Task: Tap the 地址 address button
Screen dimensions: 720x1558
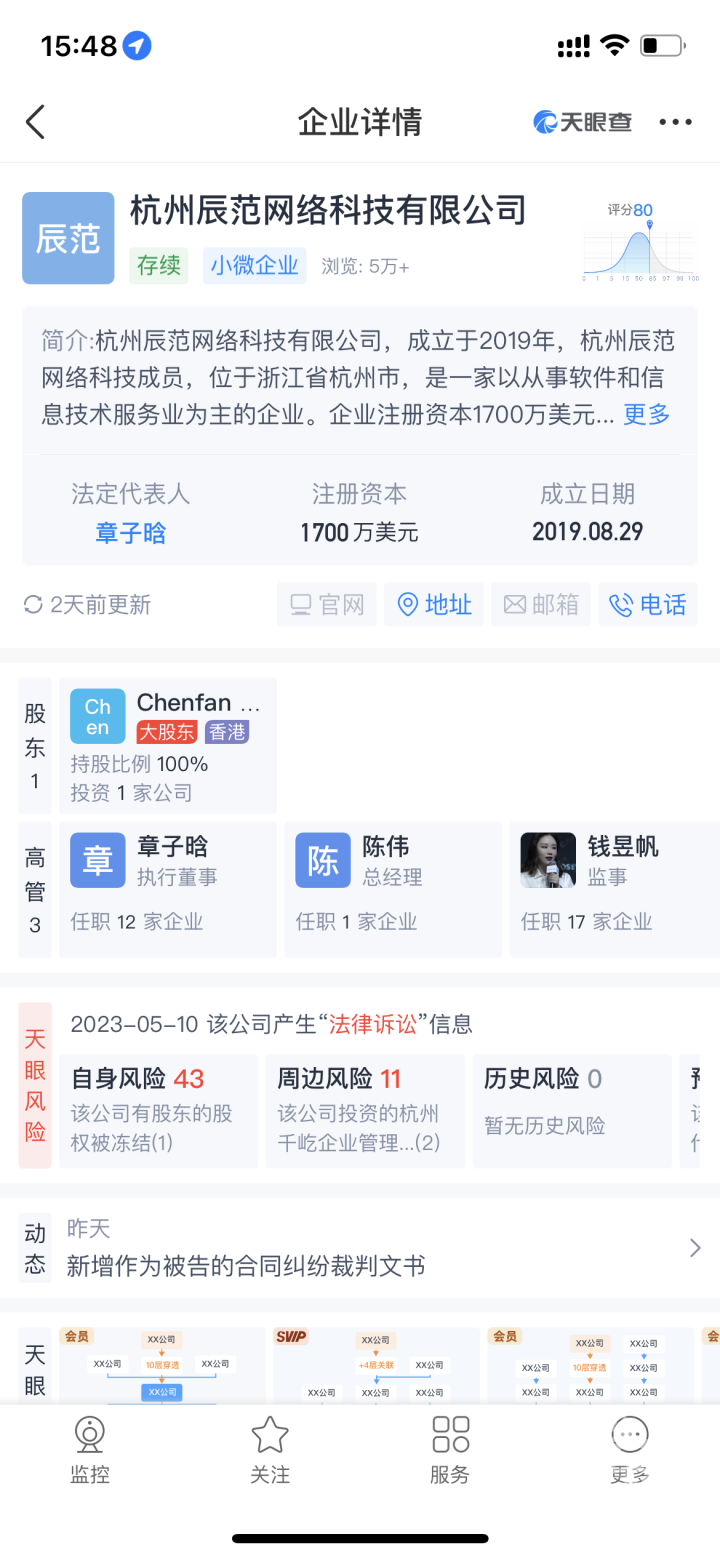Action: click(434, 604)
